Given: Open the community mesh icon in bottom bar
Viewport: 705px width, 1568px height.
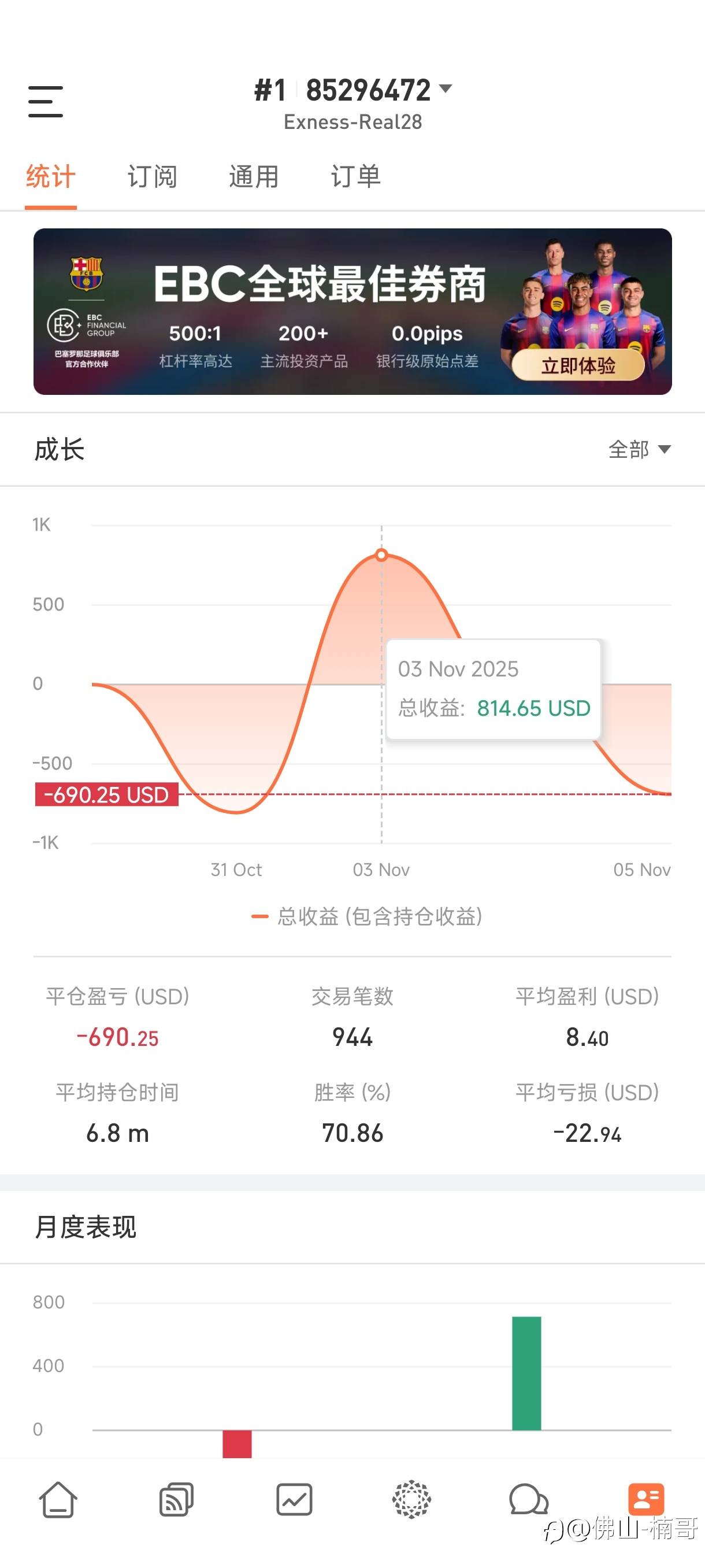Looking at the screenshot, I should coord(411,1501).
